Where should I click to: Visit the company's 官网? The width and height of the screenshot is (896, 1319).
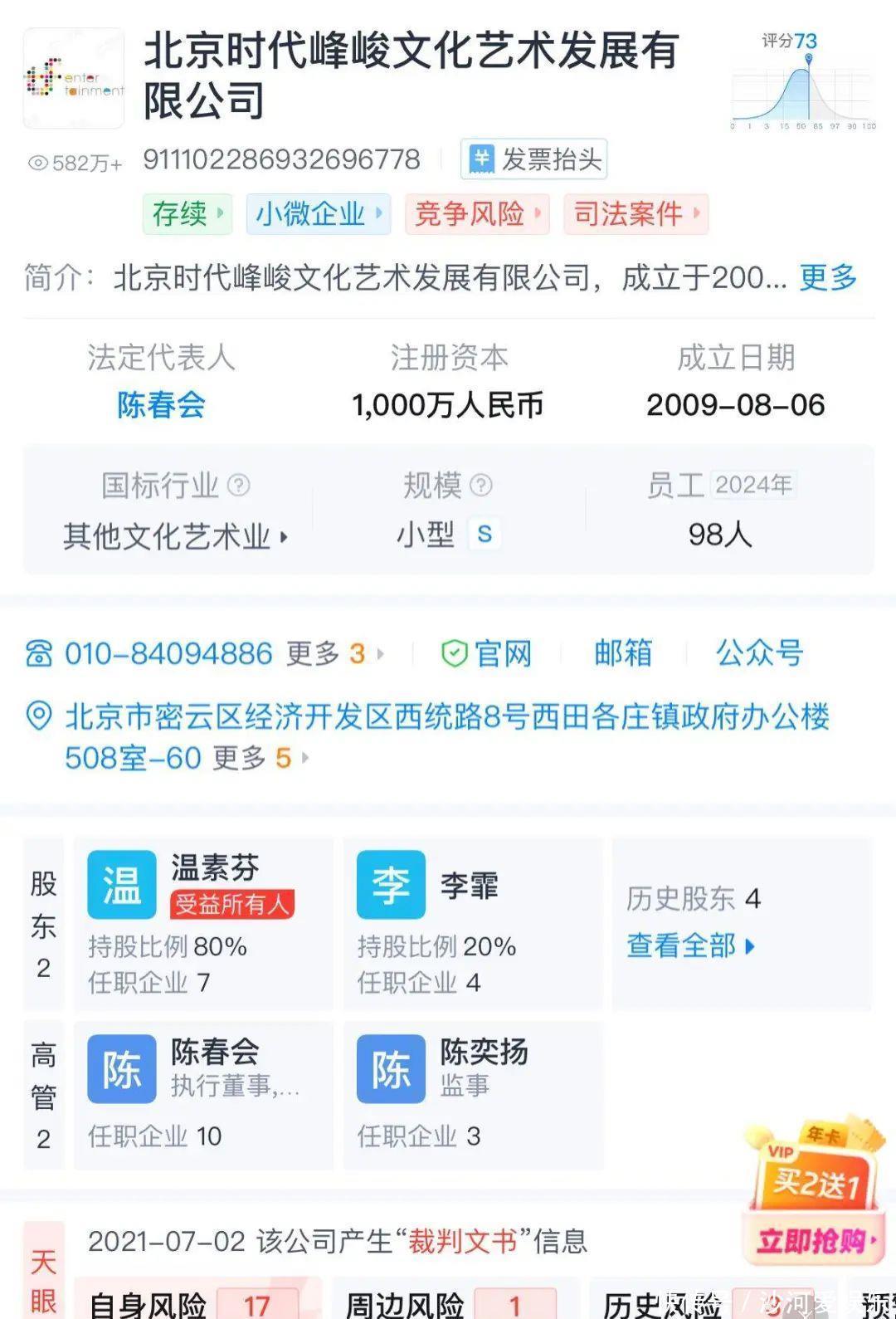point(487,654)
